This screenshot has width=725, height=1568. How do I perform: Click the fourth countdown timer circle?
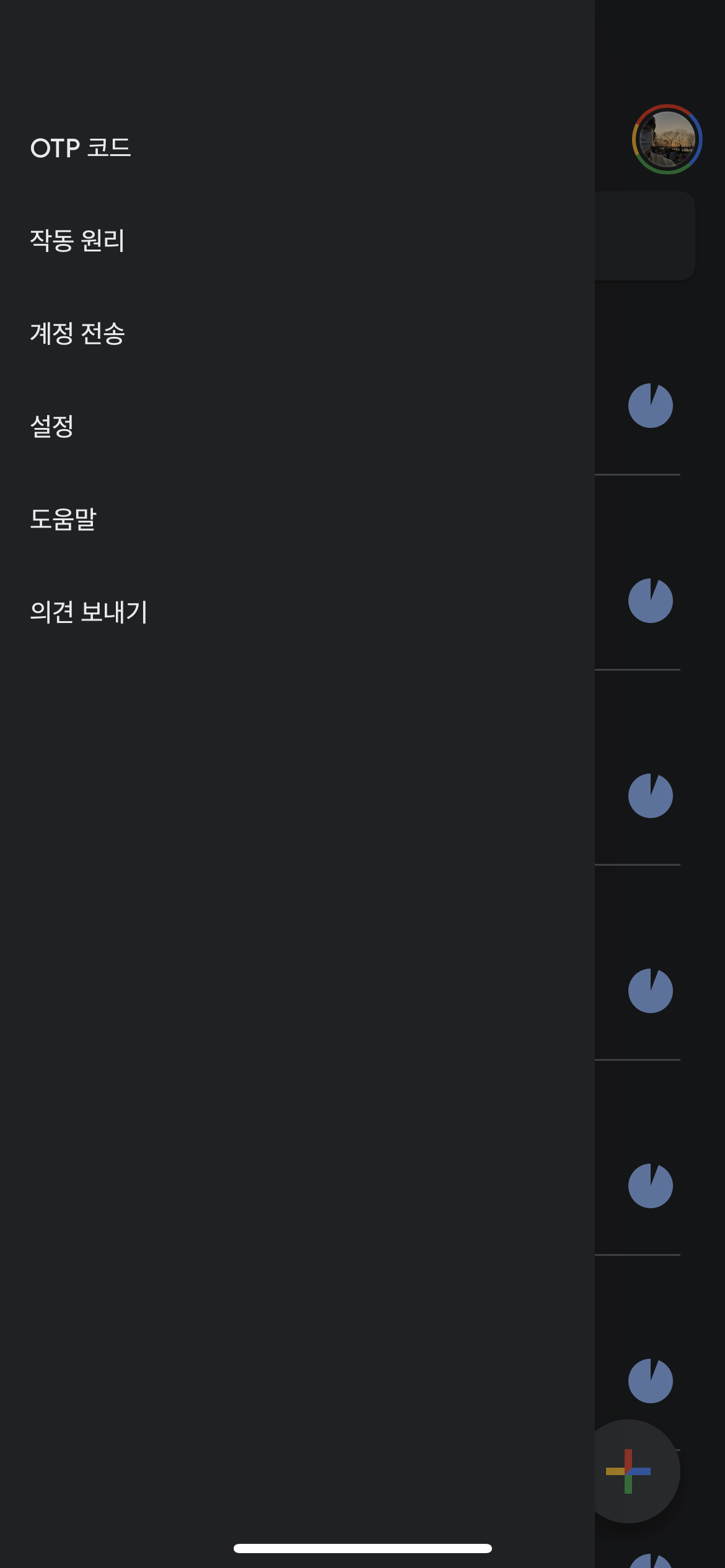[649, 990]
